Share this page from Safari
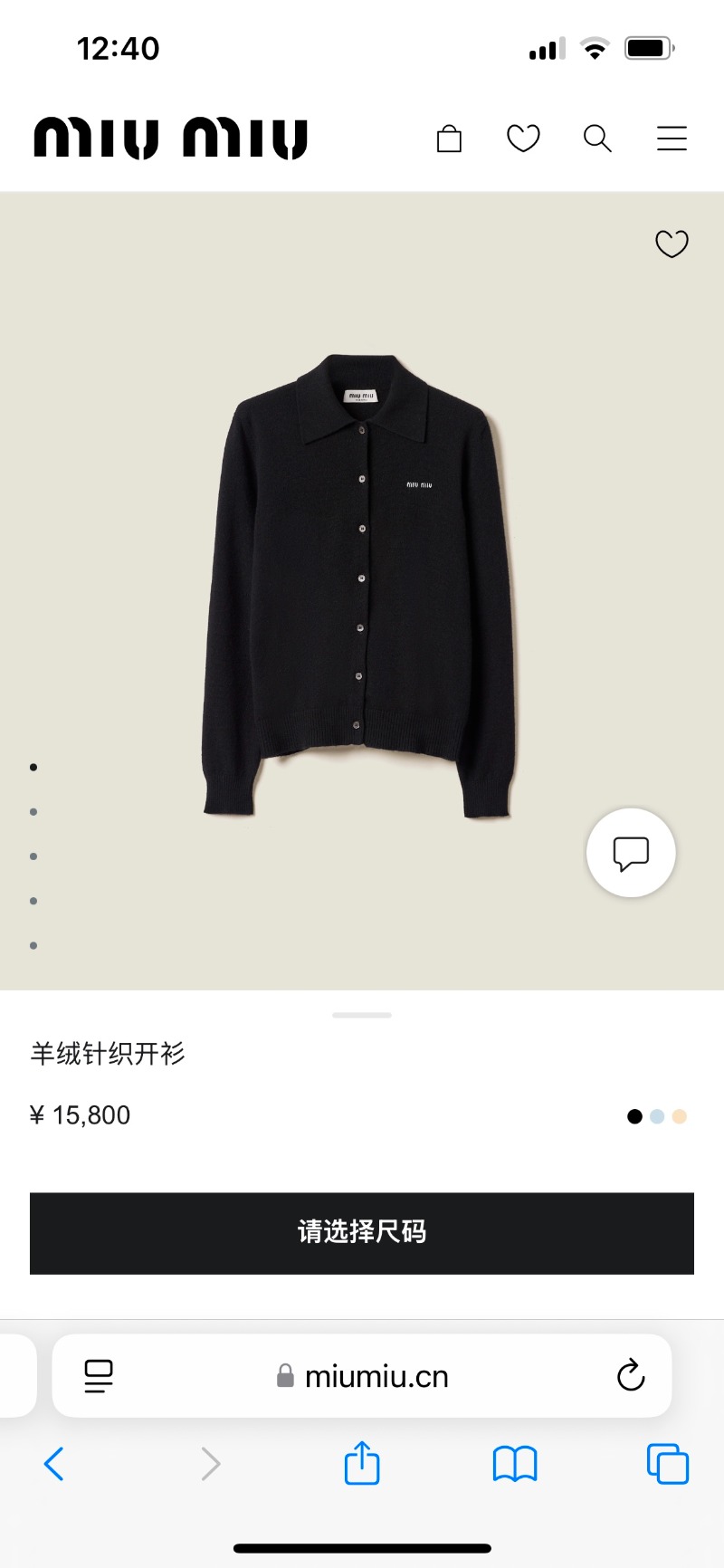Screen dimensions: 724x1568 tap(362, 1464)
